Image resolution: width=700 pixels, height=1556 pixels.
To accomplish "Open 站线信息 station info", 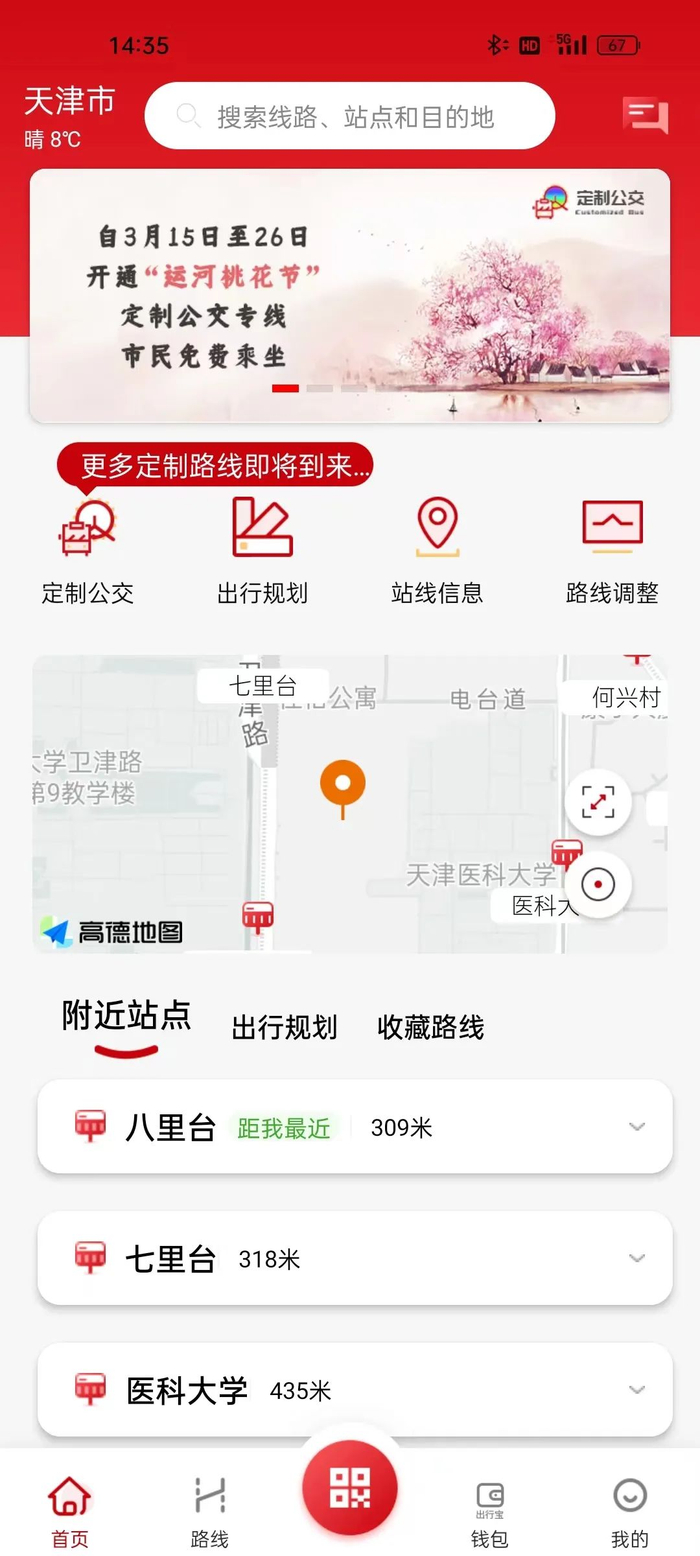I will [x=437, y=551].
